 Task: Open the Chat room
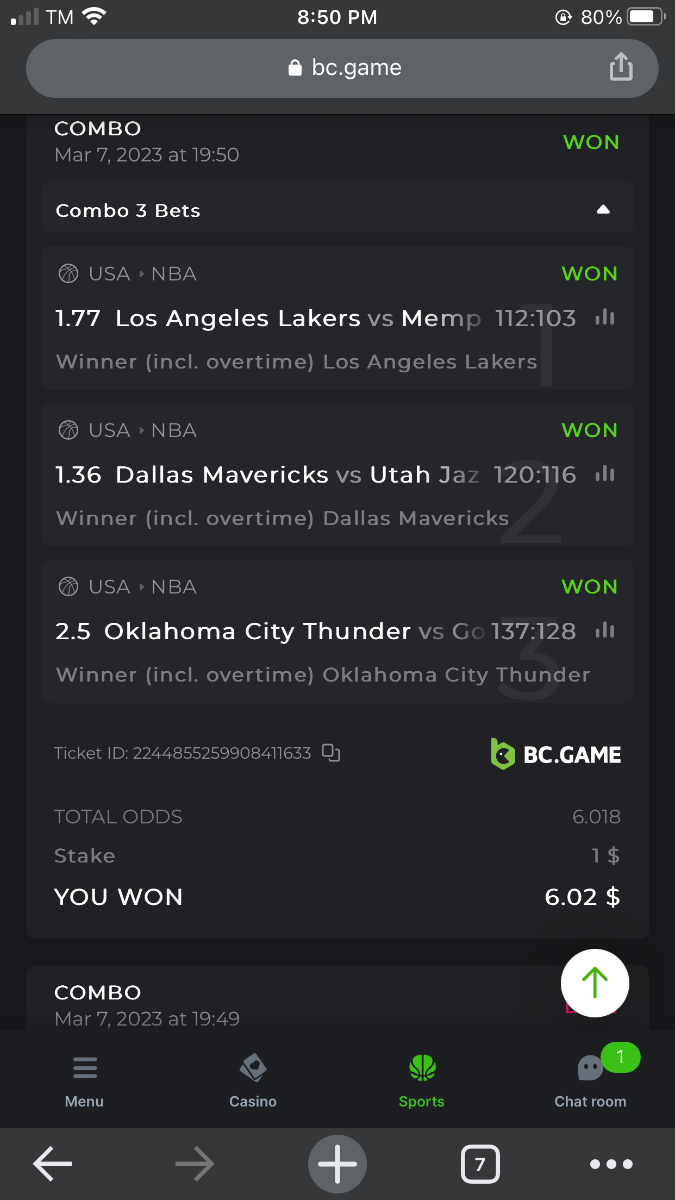click(590, 1082)
